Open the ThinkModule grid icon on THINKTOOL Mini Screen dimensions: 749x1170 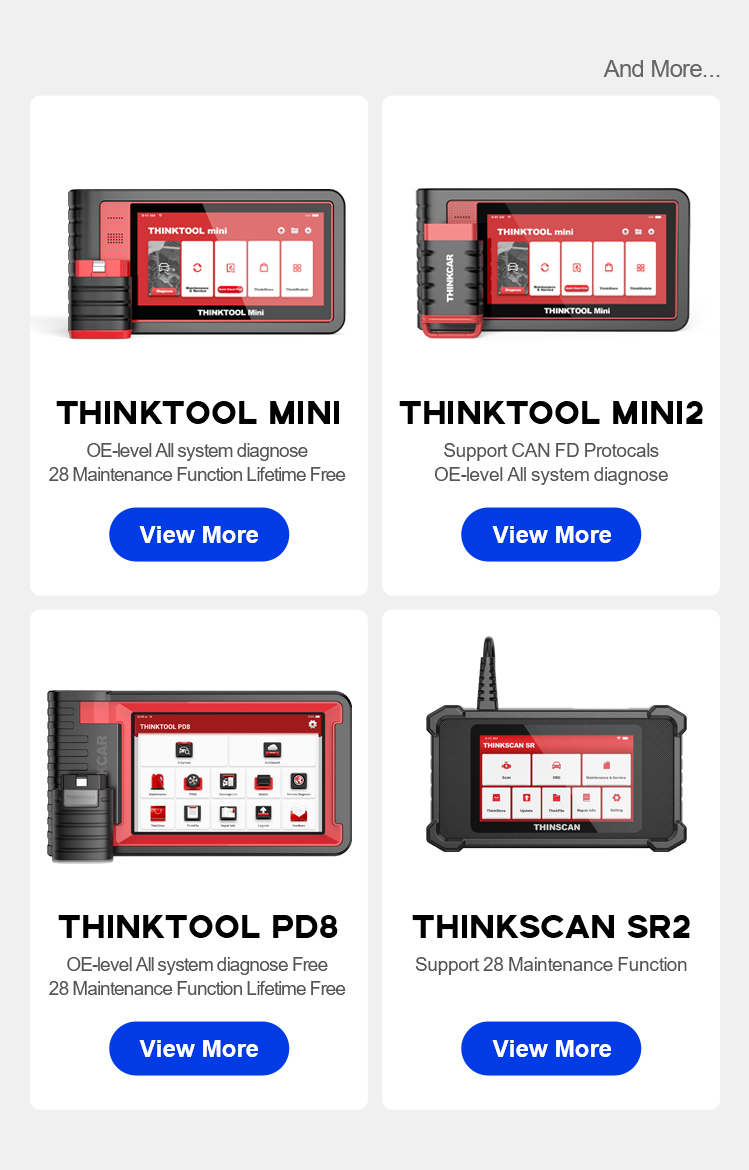[x=296, y=268]
